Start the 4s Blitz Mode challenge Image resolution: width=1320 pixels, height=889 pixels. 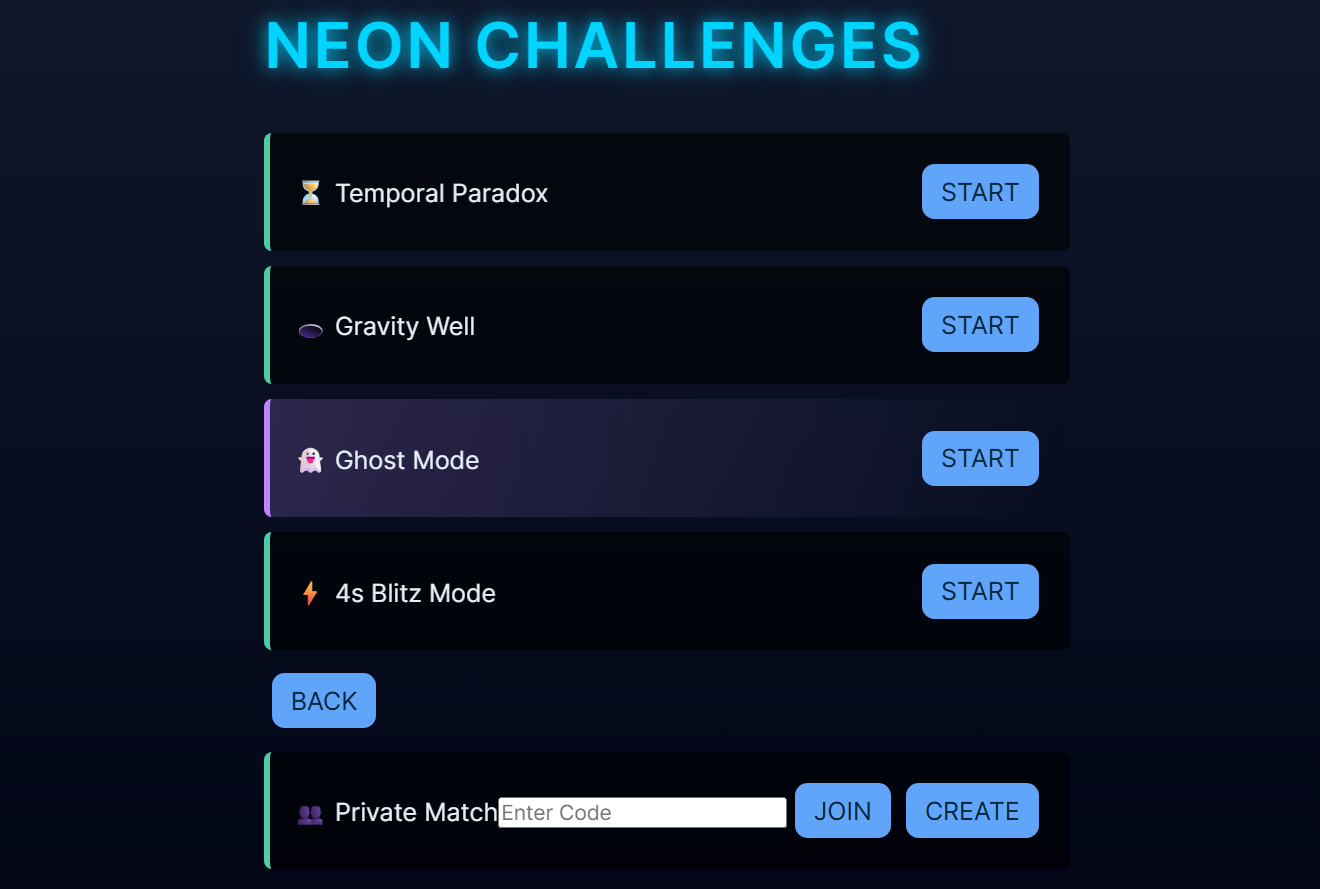[x=979, y=592]
